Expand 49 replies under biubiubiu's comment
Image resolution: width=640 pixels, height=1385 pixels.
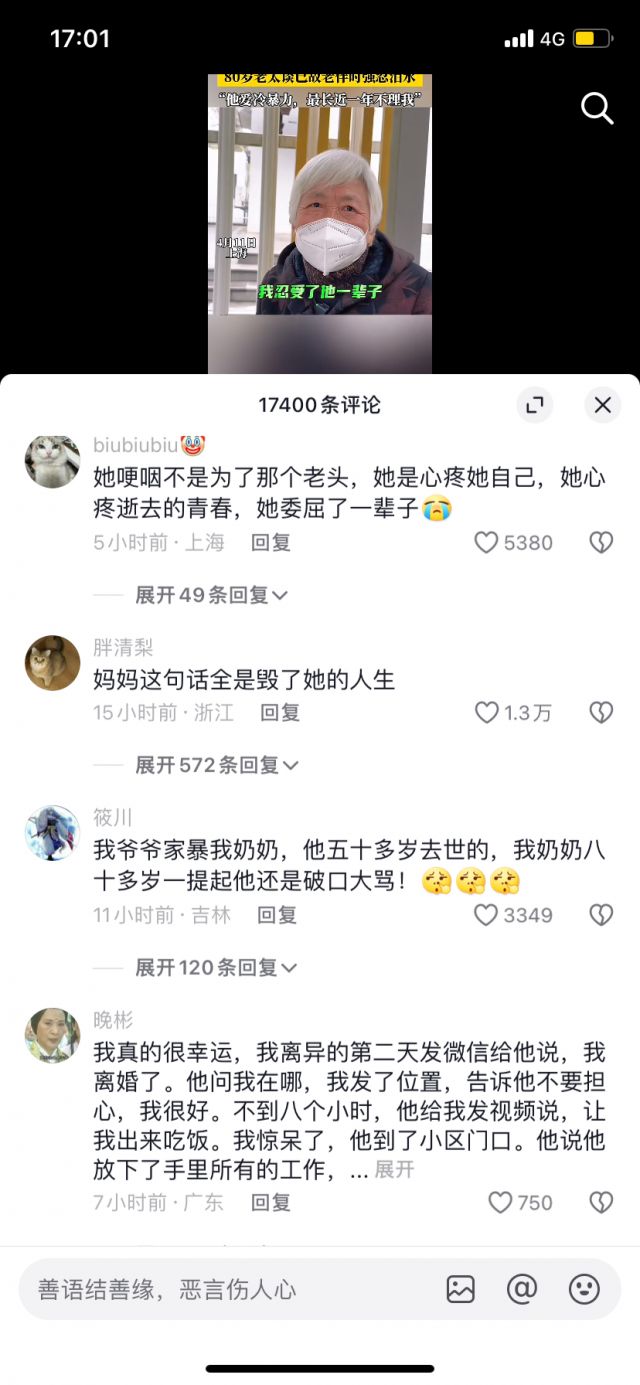(x=212, y=595)
